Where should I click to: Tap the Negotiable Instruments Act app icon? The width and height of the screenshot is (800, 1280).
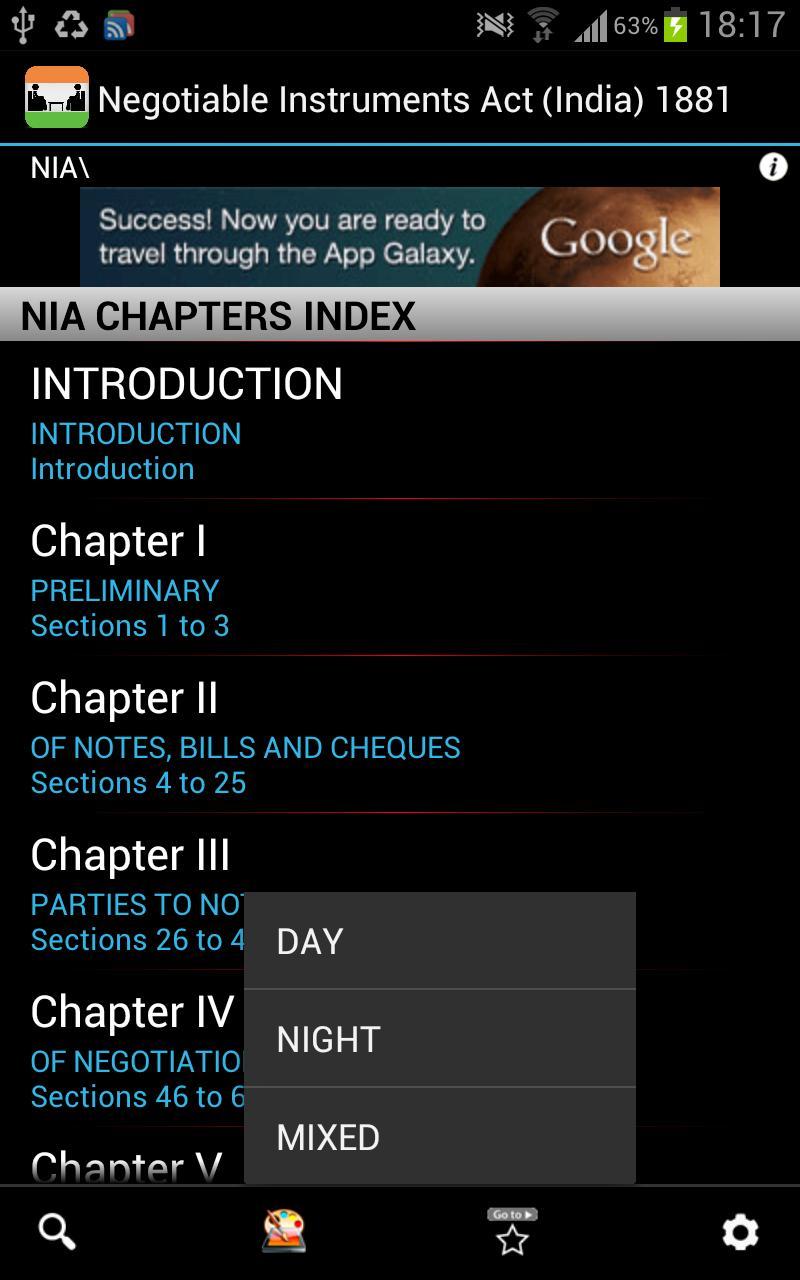tap(55, 98)
